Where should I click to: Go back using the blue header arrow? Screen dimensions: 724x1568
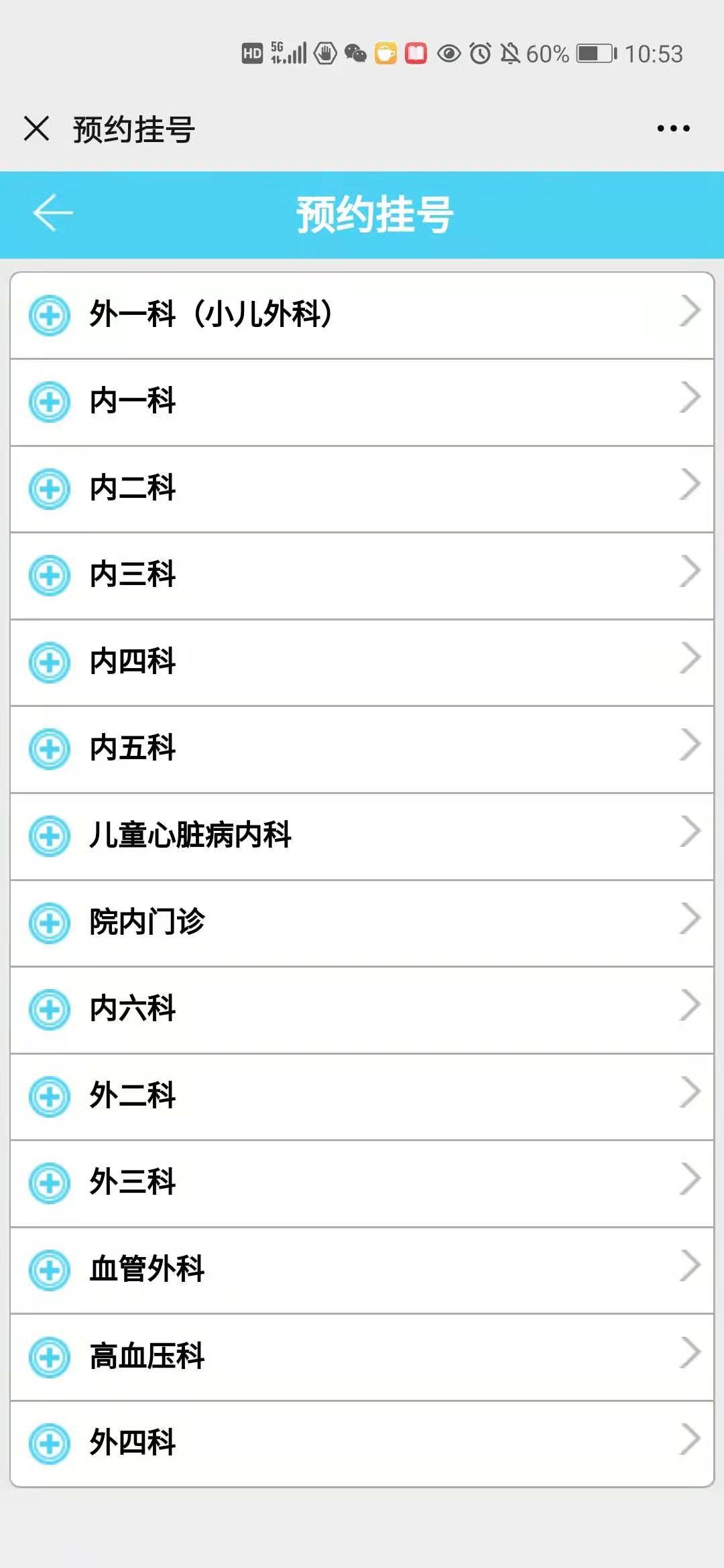tap(52, 213)
